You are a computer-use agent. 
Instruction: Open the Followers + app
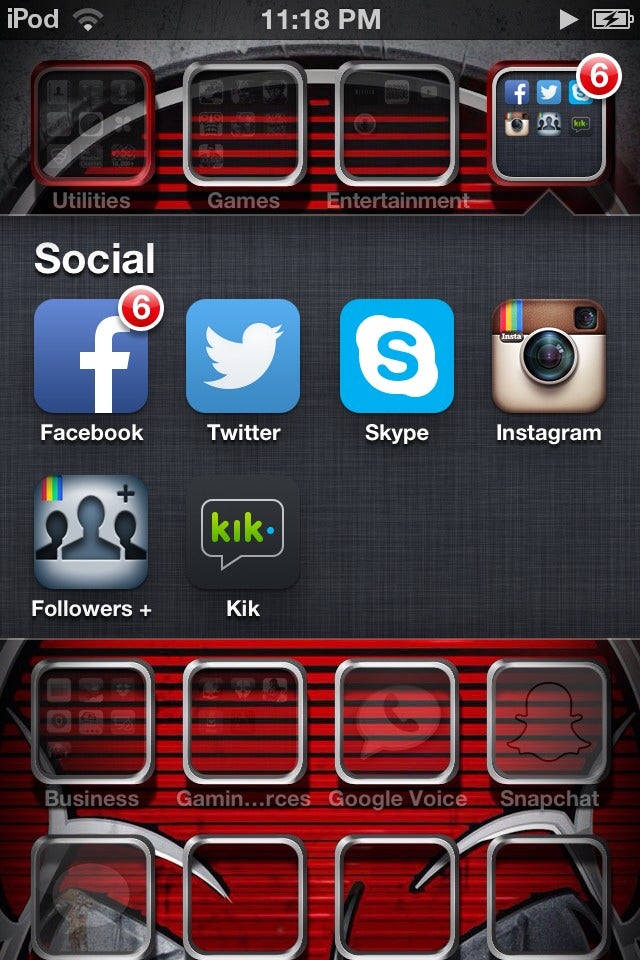[91, 531]
